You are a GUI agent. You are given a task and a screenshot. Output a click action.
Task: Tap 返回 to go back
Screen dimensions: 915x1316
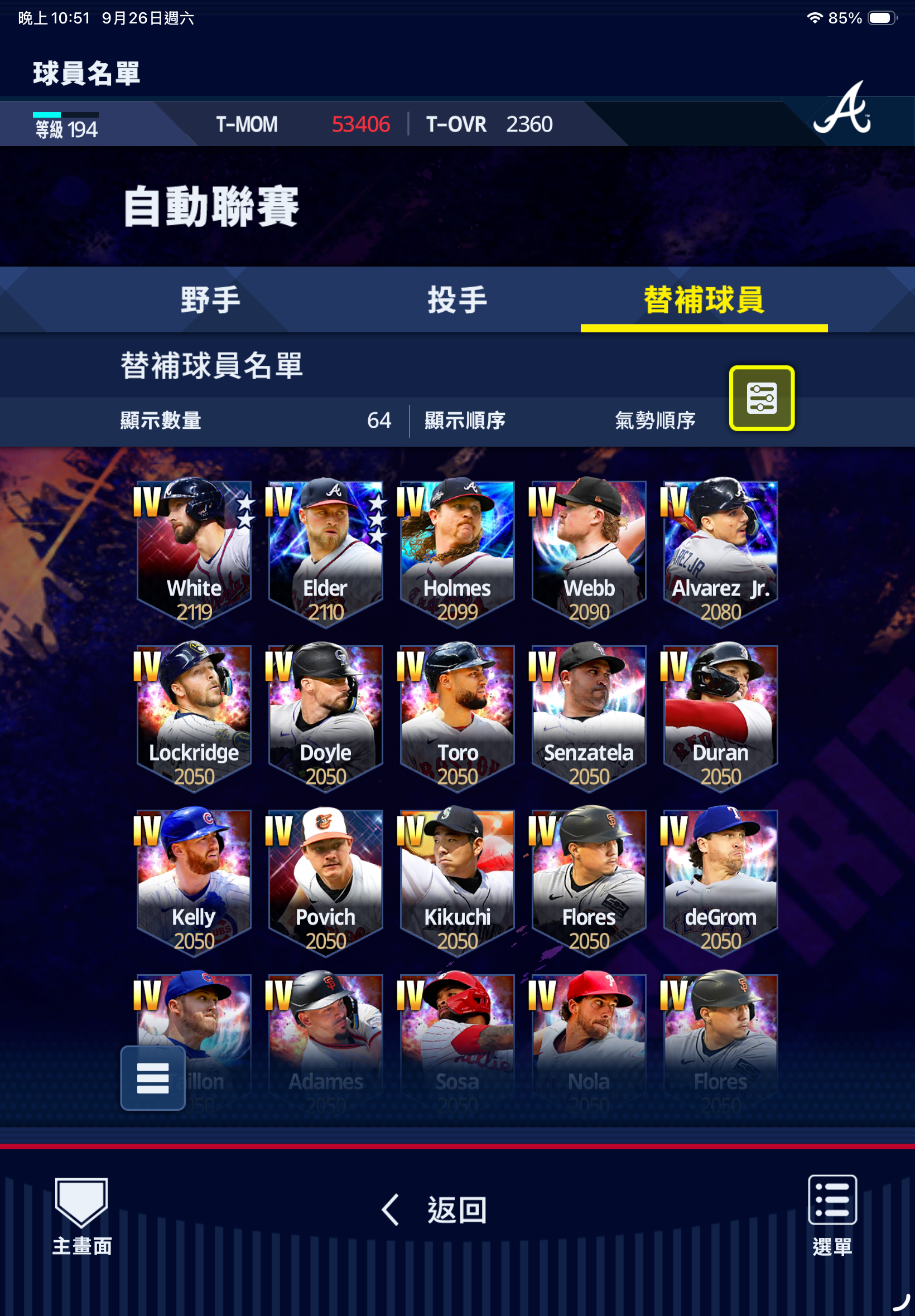coord(435,1210)
